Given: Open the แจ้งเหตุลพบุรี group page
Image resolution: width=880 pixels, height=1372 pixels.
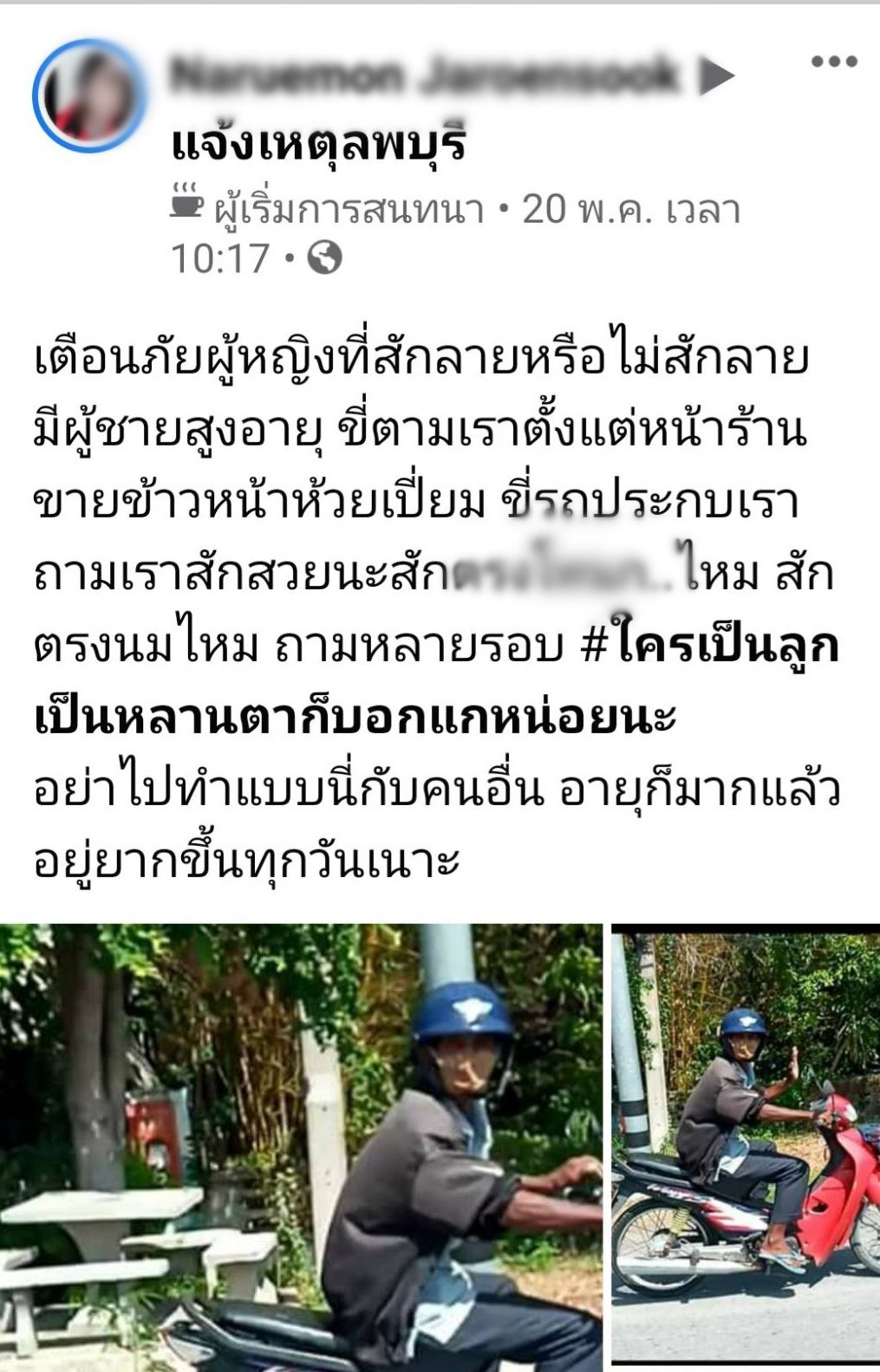Looking at the screenshot, I should tap(318, 143).
